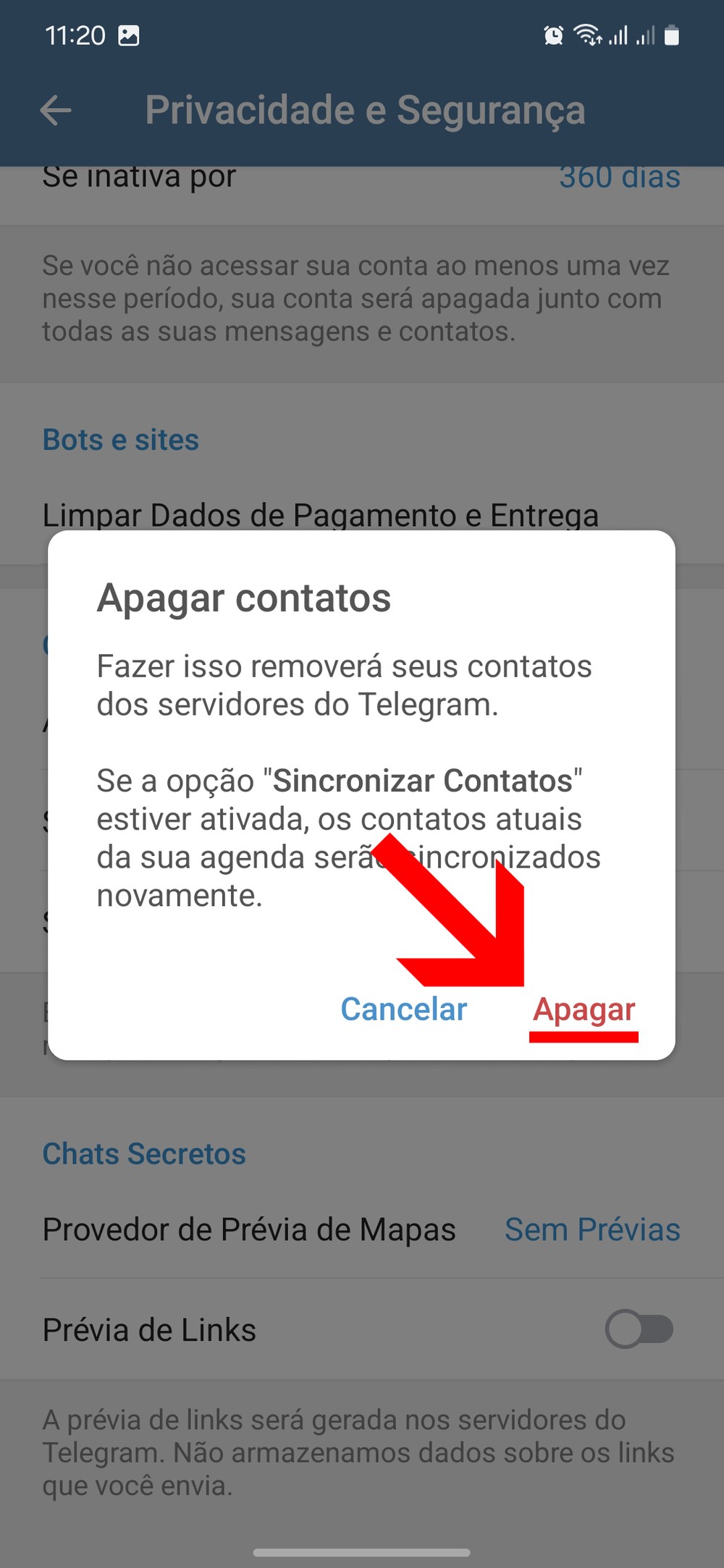Toggle the Prévia de Links switch
The width and height of the screenshot is (724, 1568).
point(639,1329)
